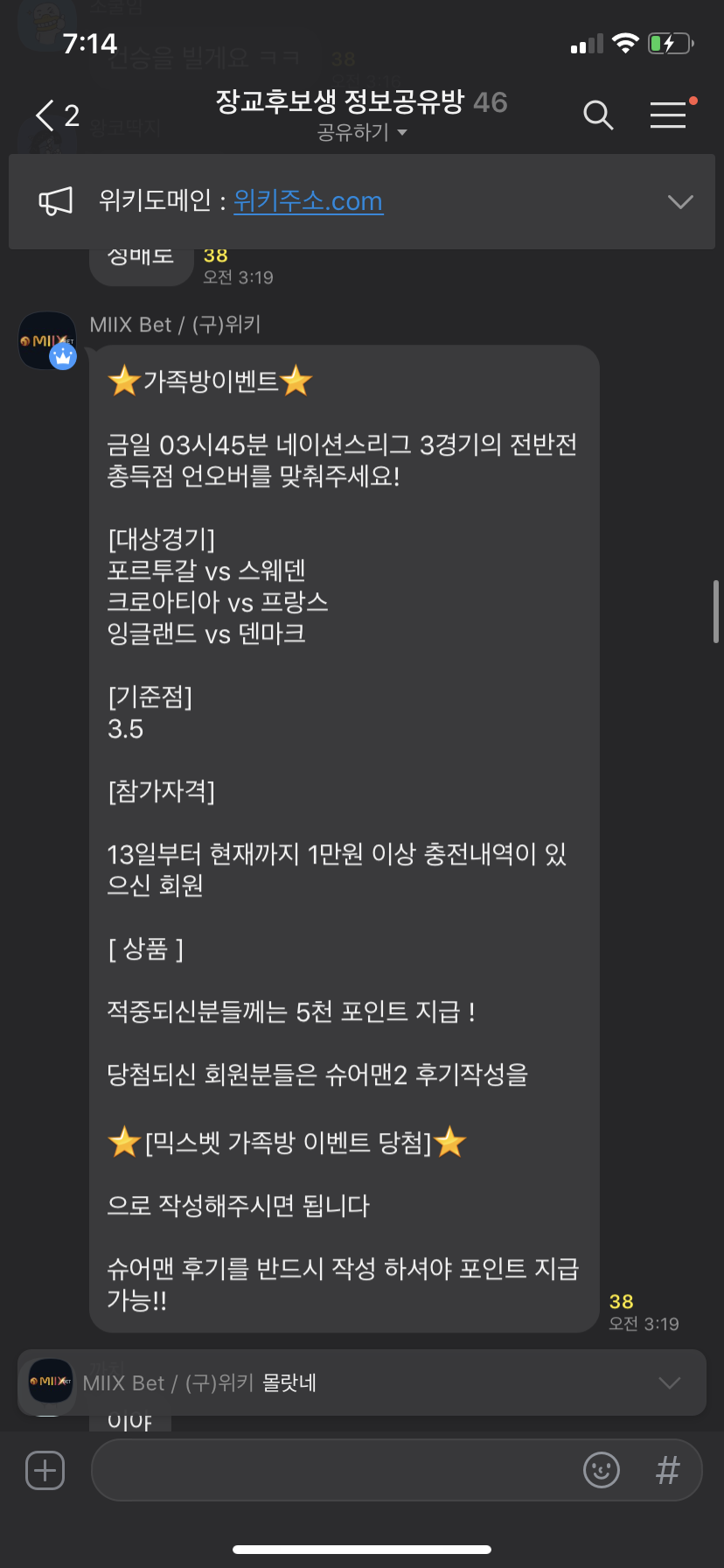
Task: View MIIX Bet sender profile picture
Action: (47, 340)
